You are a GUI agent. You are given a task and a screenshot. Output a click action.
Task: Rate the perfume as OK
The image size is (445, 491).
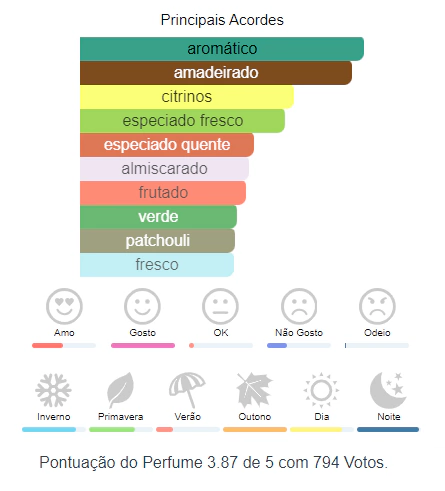point(220,306)
